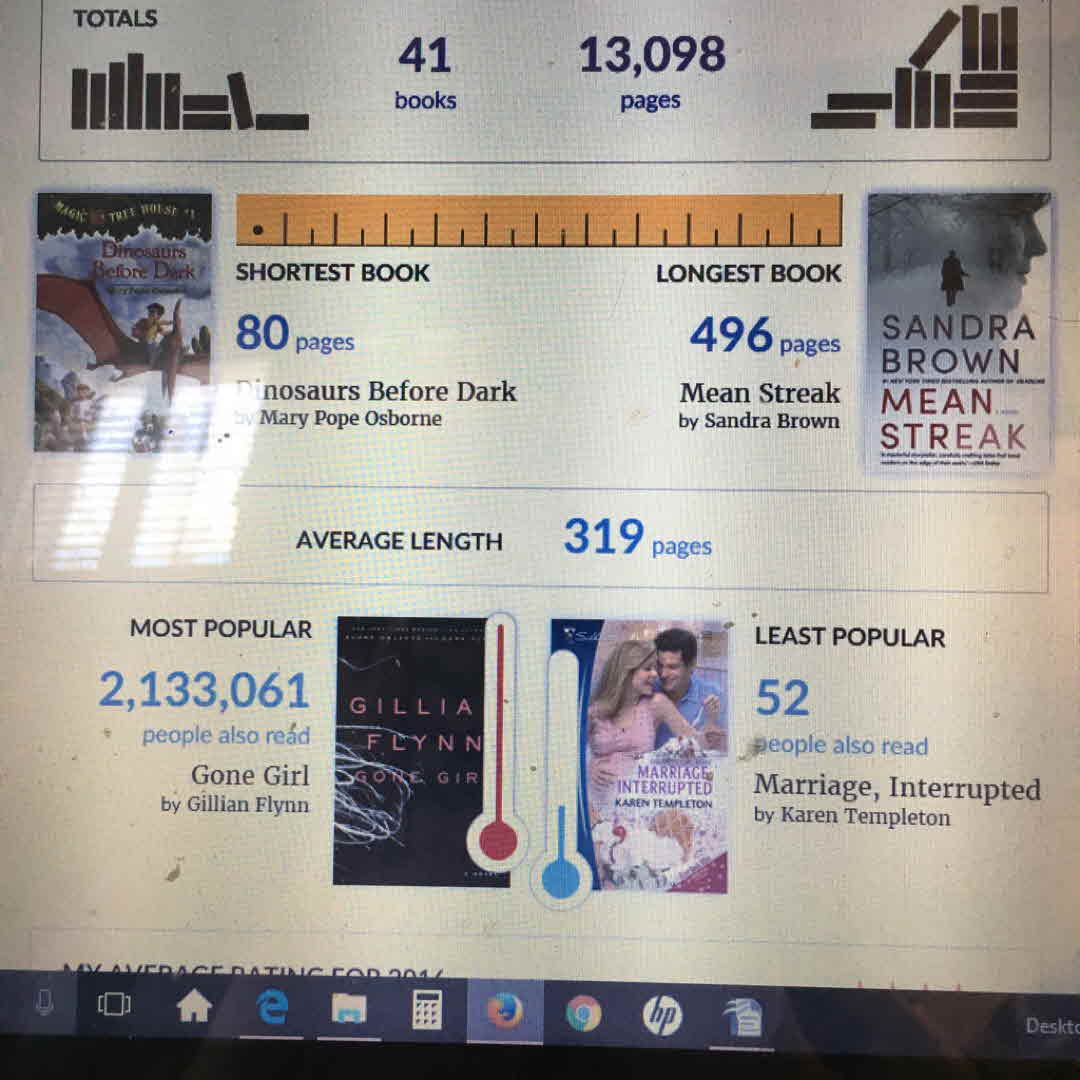The height and width of the screenshot is (1080, 1080).
Task: Launch Microsoft Edge from the taskbar
Action: 271,1008
